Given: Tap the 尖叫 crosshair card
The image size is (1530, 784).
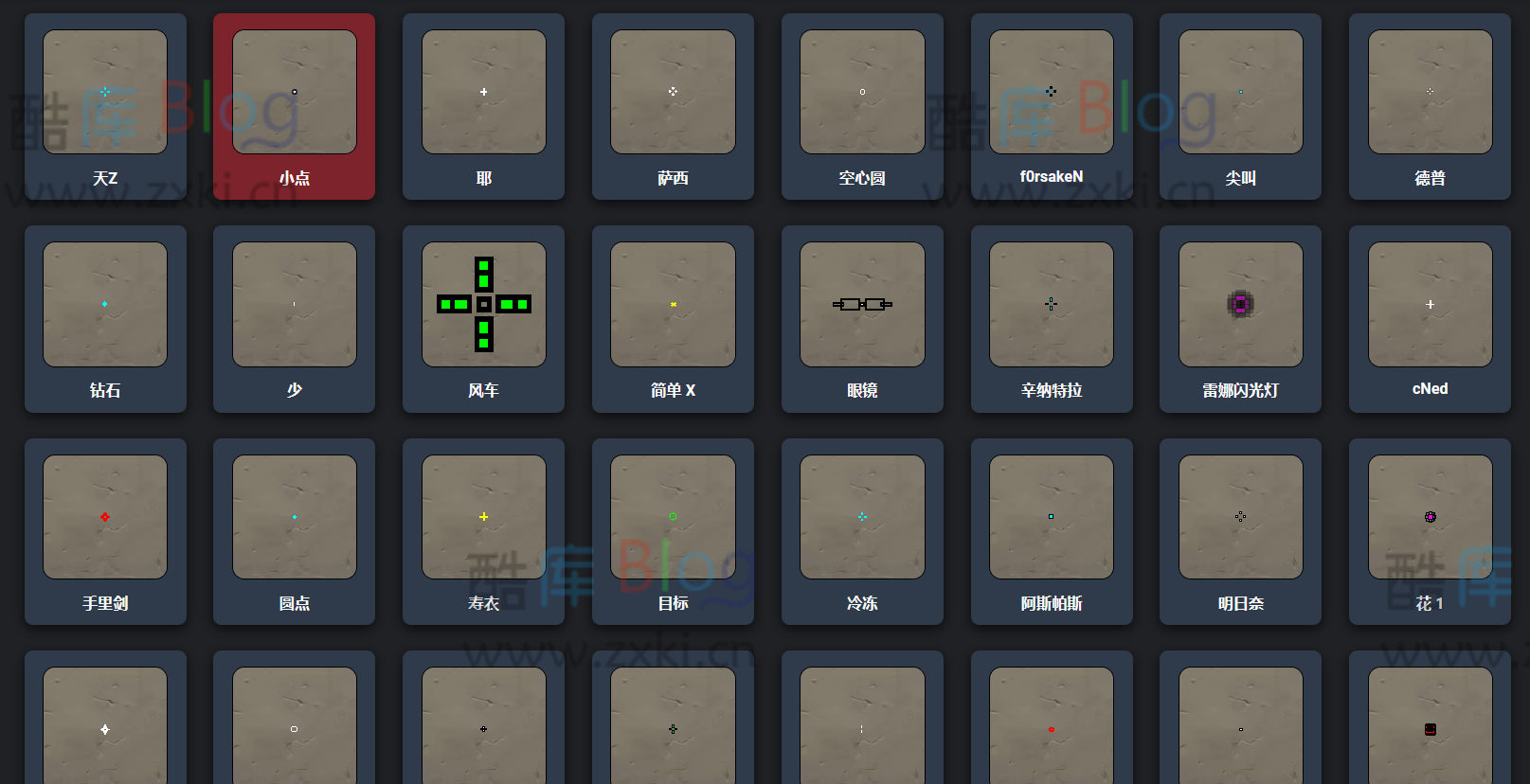Looking at the screenshot, I should pyautogui.click(x=1240, y=106).
